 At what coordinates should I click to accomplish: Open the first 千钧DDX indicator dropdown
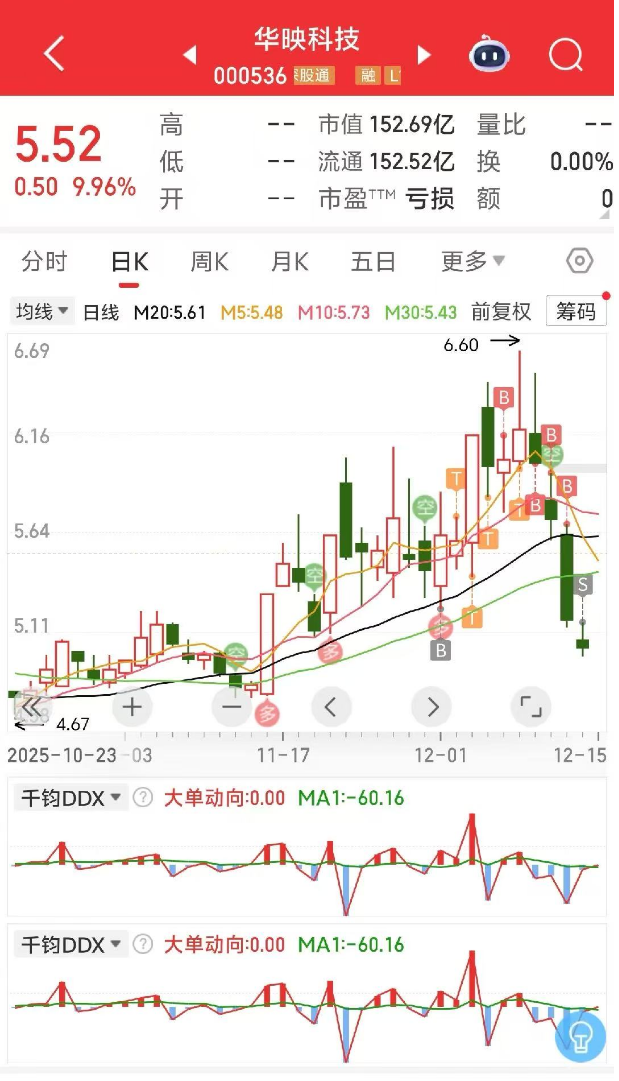[x=70, y=798]
